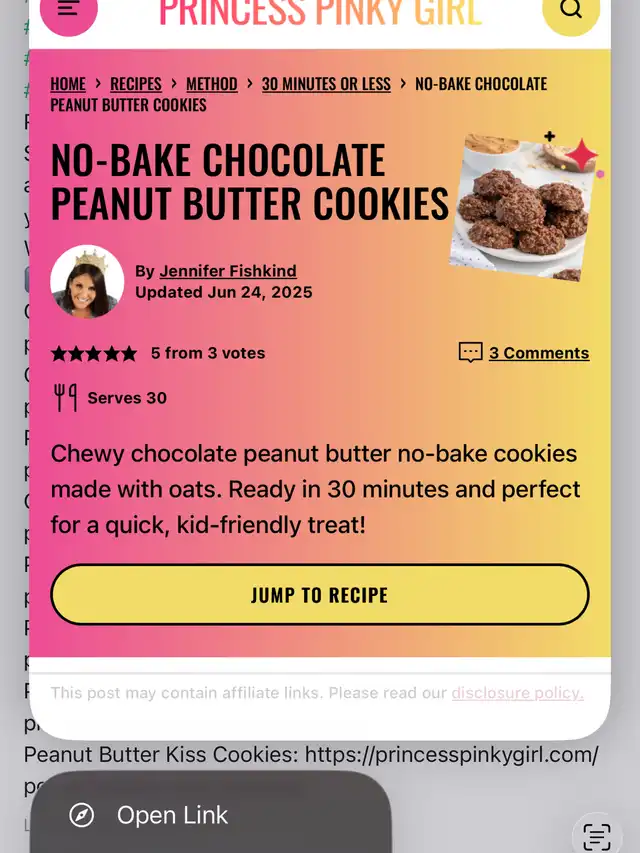Tap the live text scan icon

pyautogui.click(x=596, y=836)
